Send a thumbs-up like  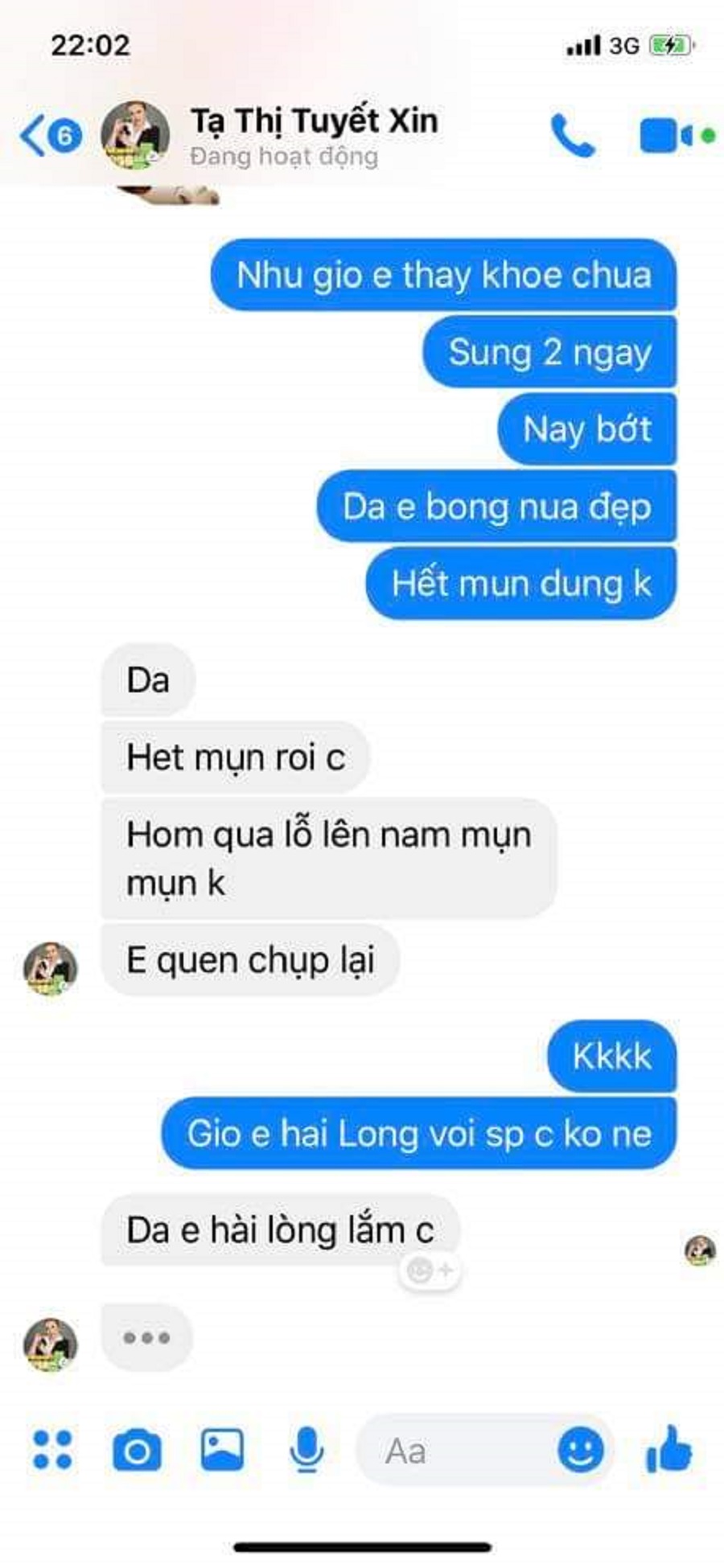click(x=668, y=1450)
